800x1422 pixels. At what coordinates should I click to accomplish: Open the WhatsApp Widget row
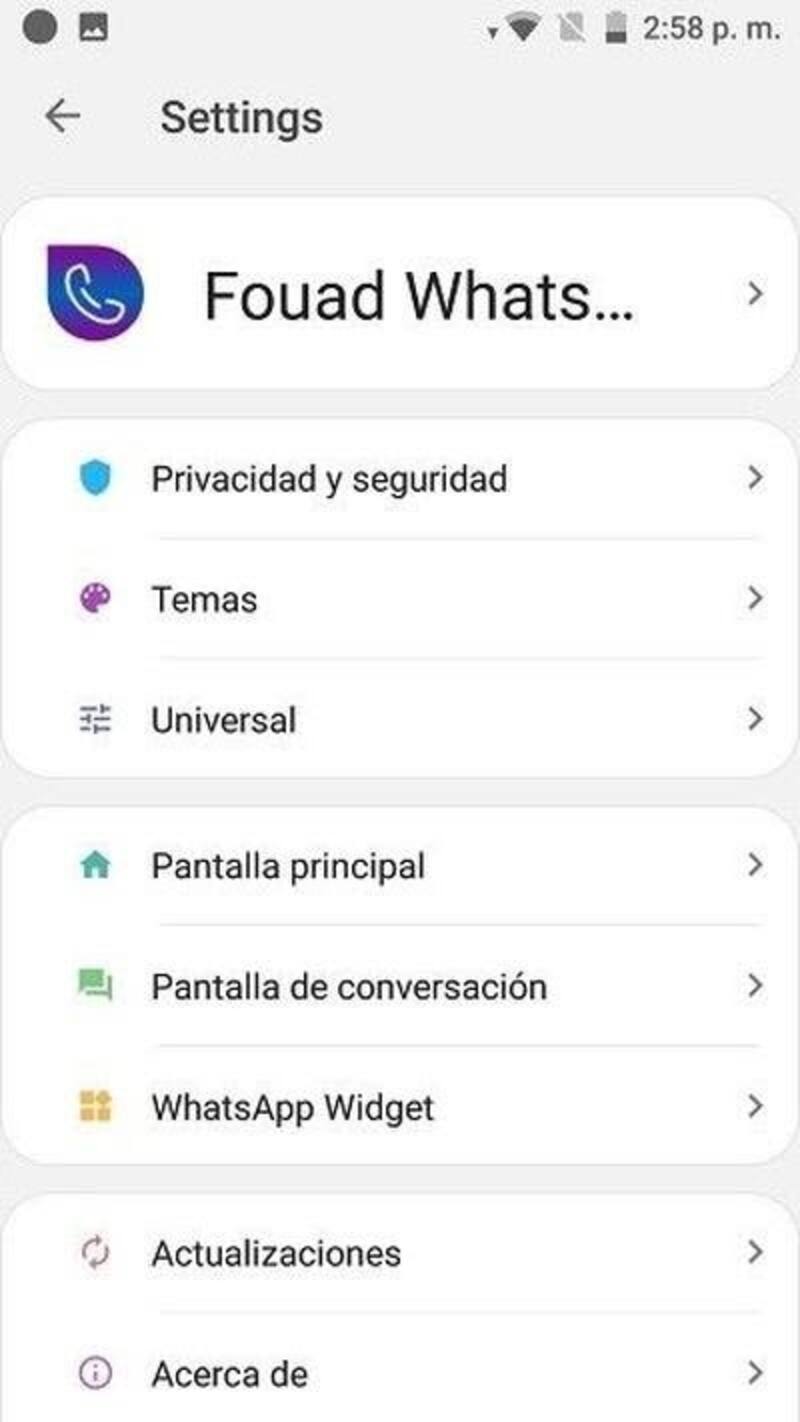pos(400,1107)
